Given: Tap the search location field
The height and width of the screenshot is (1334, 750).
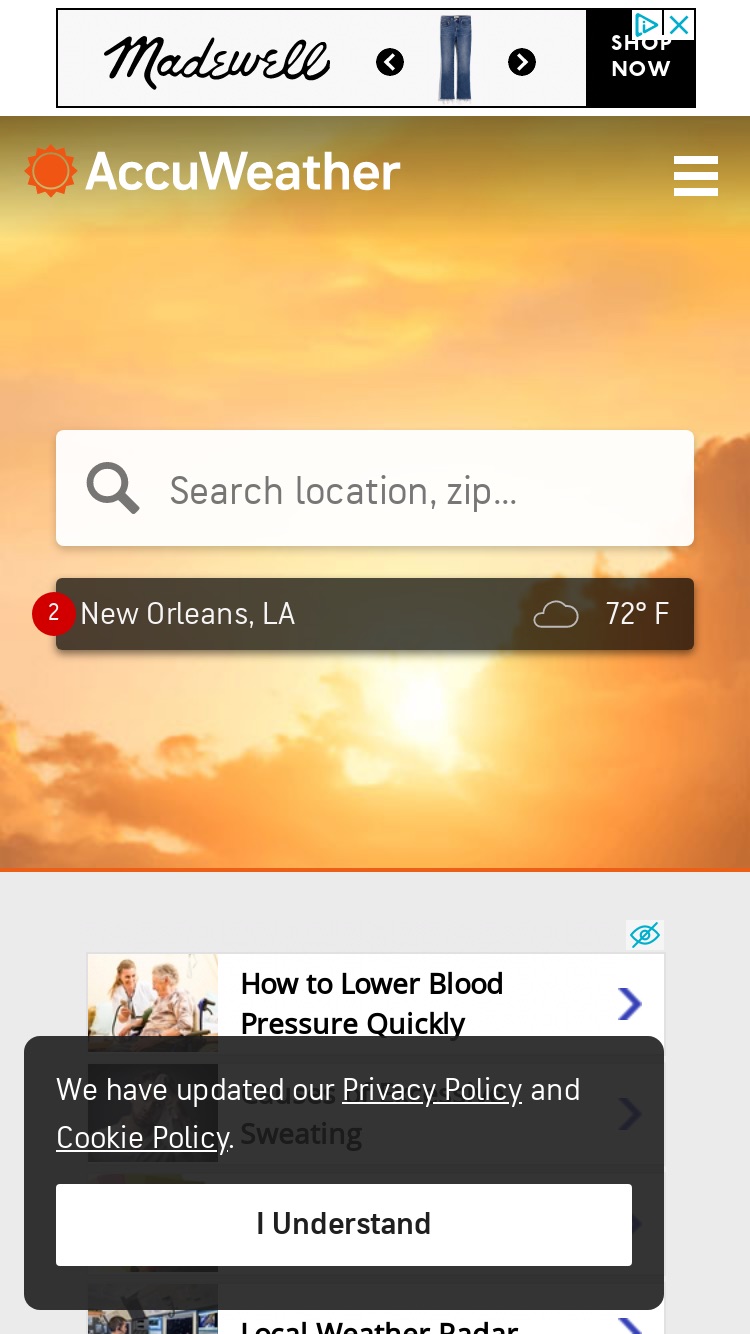Looking at the screenshot, I should (375, 488).
